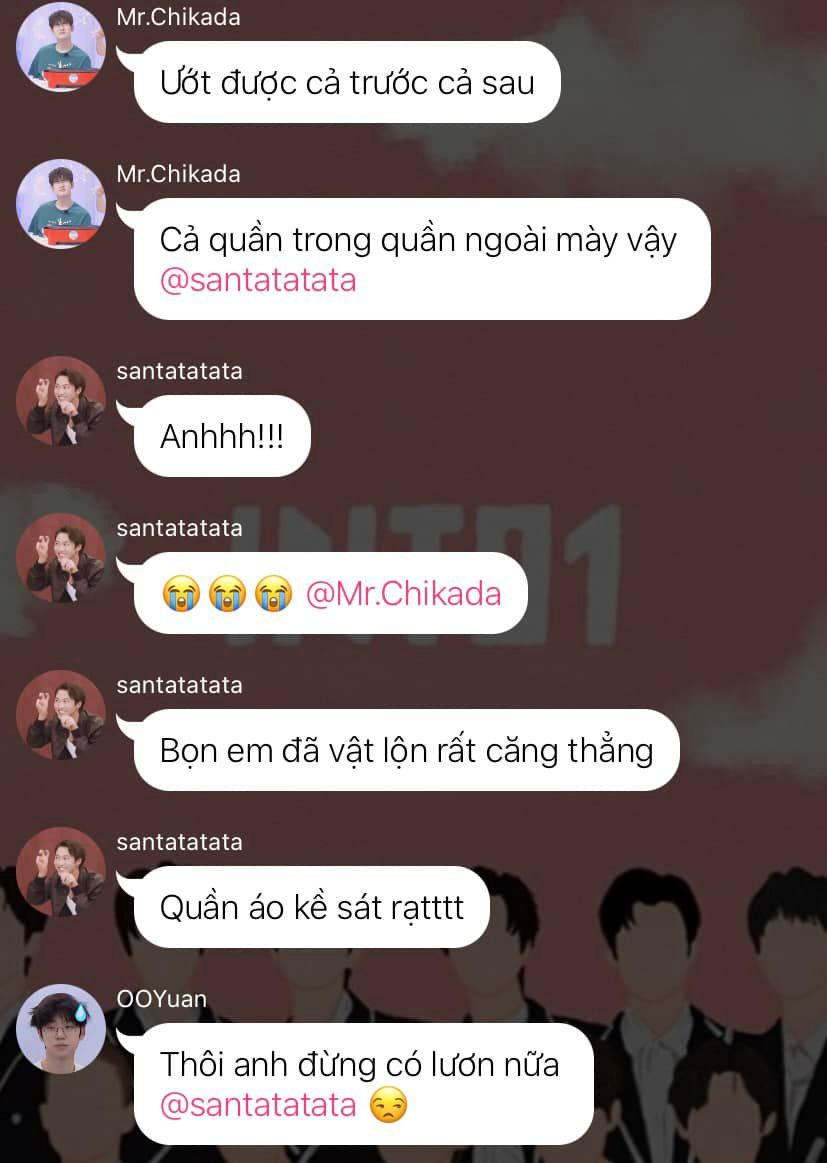Tap santatatata's avatar beside "Quần áo kề sát rạtttt"
Image resolution: width=827 pixels, height=1163 pixels.
point(61,871)
